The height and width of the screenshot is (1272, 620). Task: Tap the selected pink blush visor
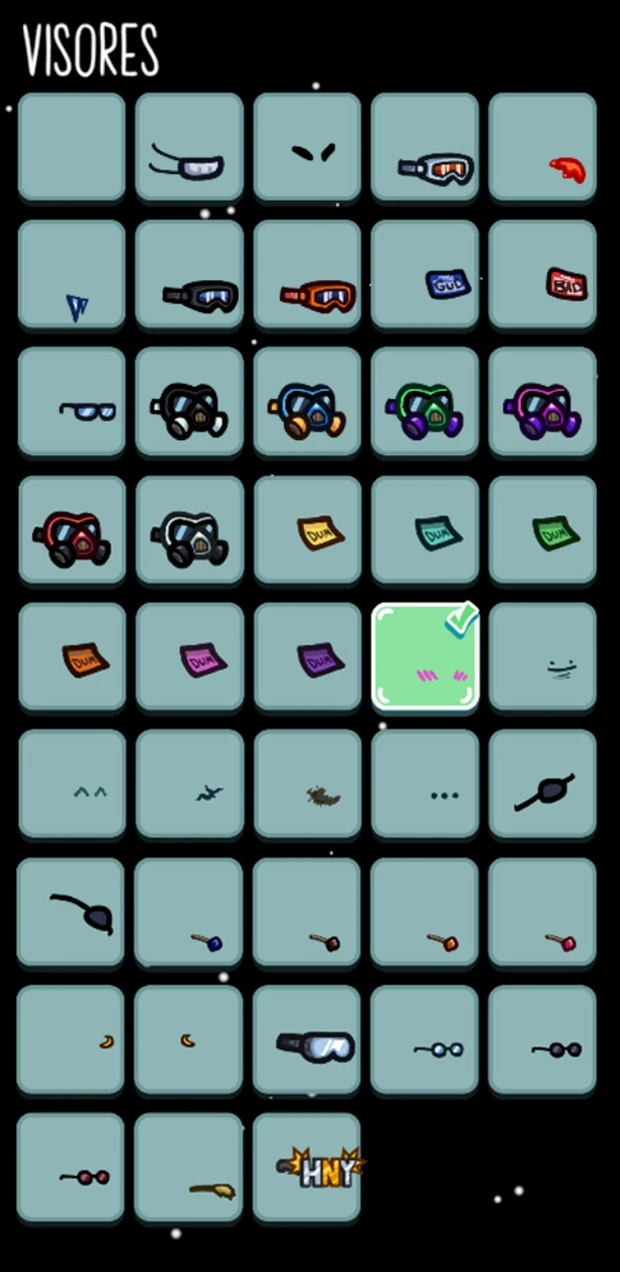point(425,658)
